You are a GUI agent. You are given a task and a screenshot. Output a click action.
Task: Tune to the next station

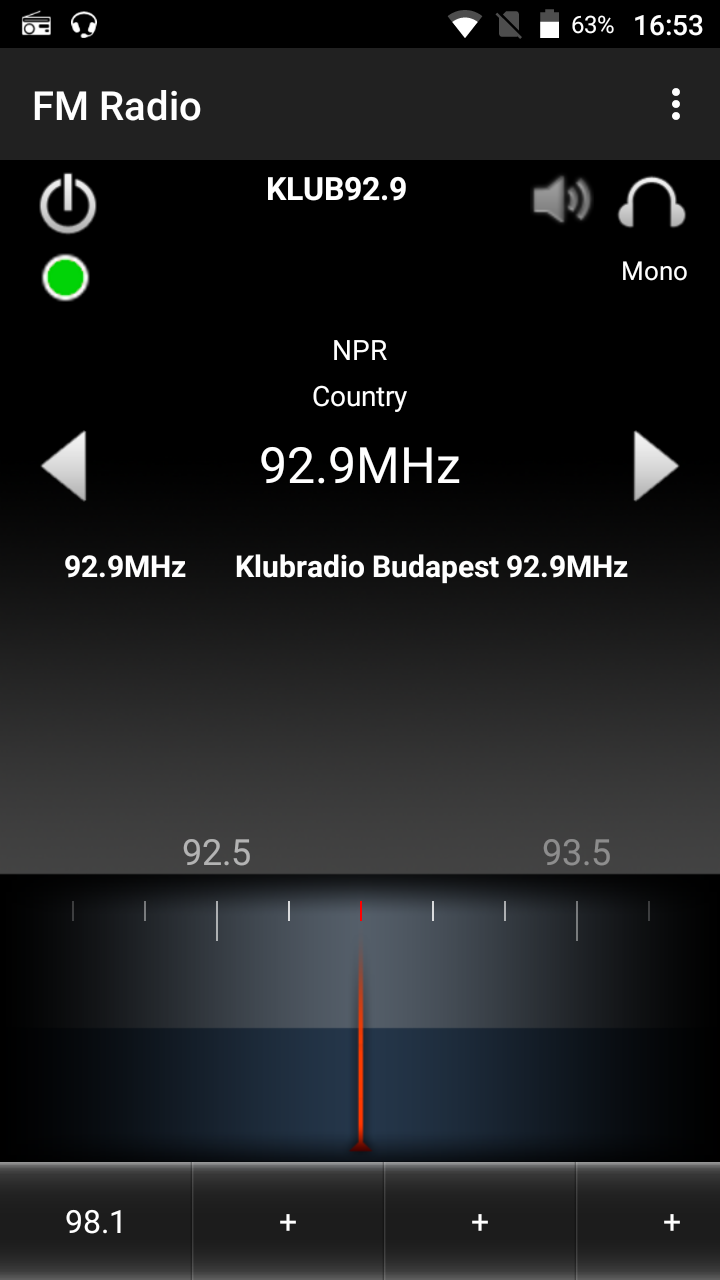tap(656, 466)
